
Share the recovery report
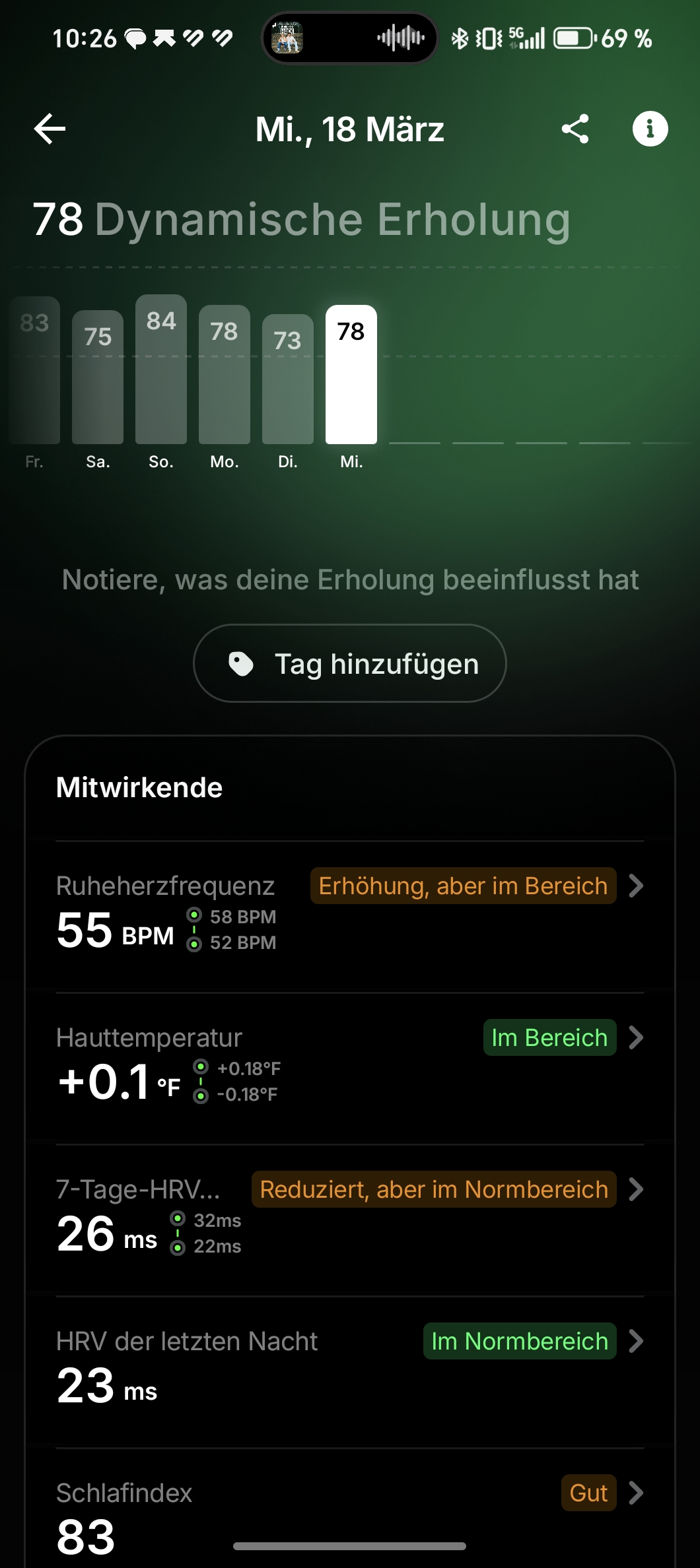575,129
